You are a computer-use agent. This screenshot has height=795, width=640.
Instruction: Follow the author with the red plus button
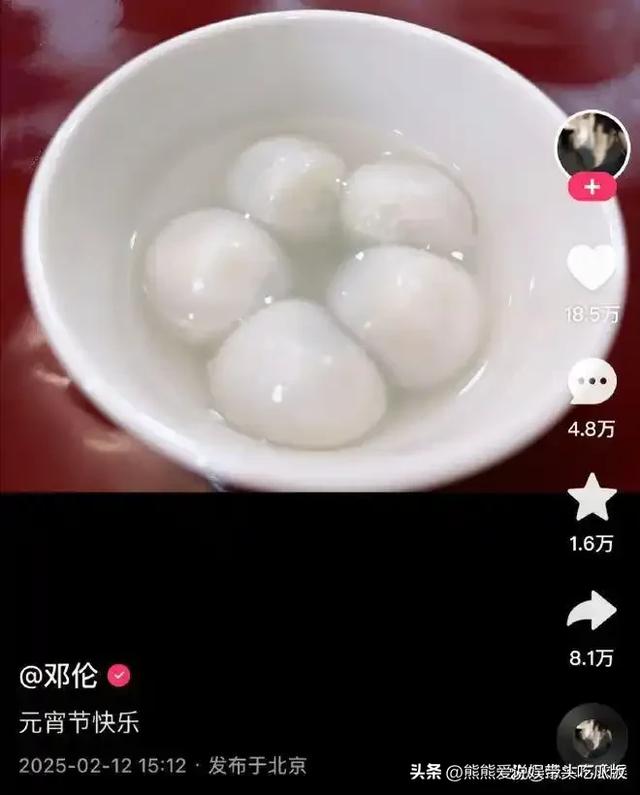(x=592, y=188)
